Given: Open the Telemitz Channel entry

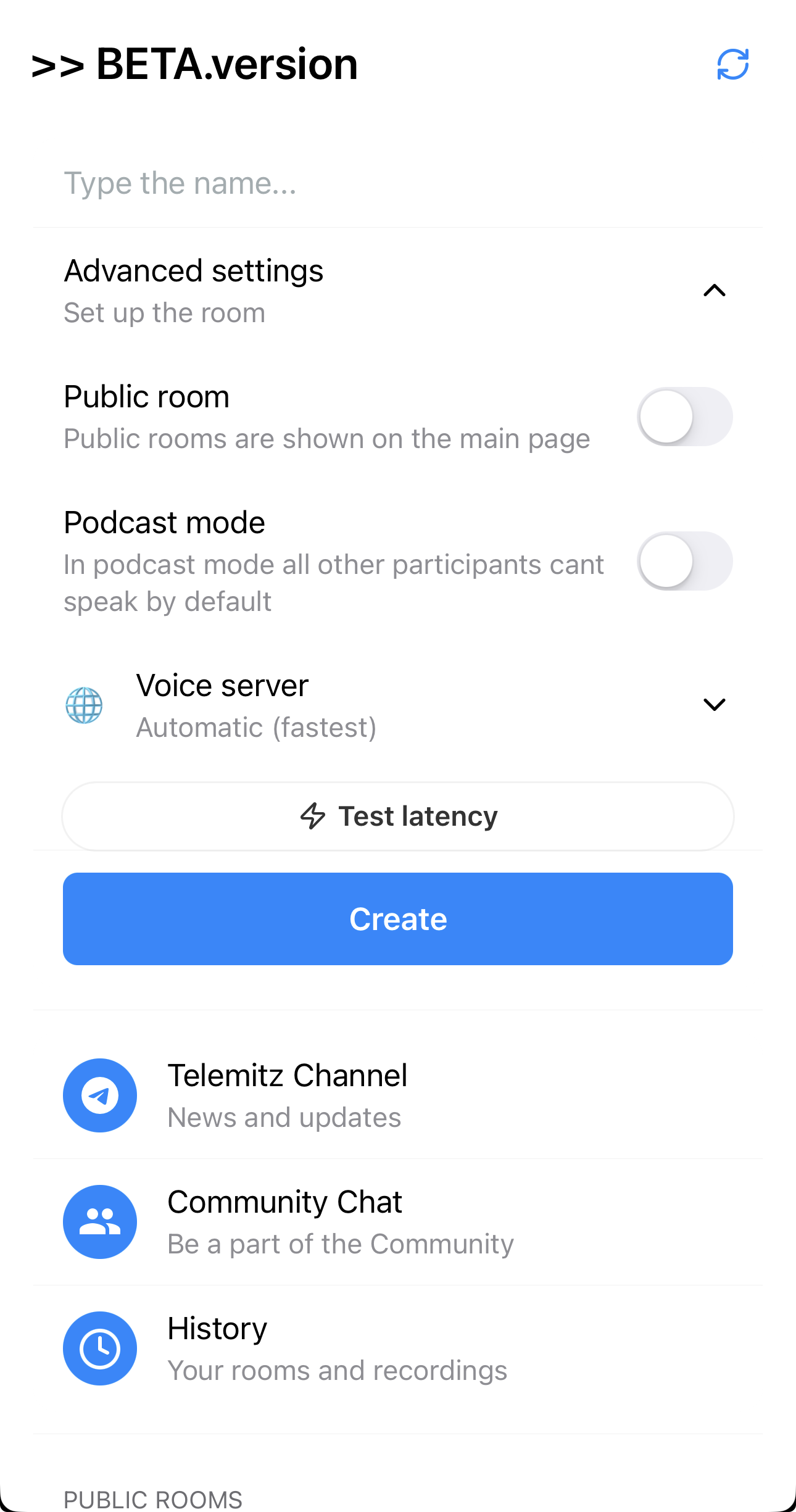Looking at the screenshot, I should [x=398, y=1095].
